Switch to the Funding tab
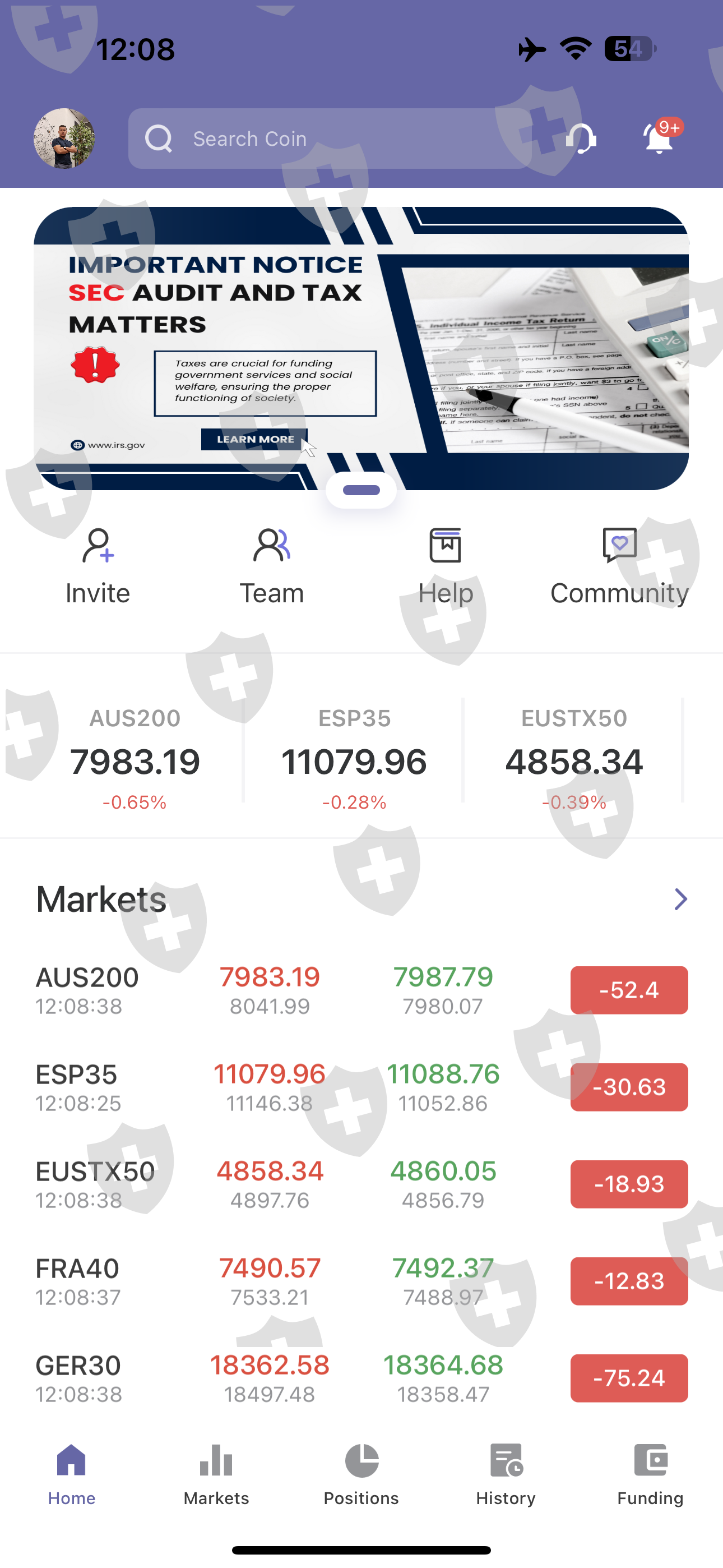Screen dimensions: 723x1568 coord(651,1474)
